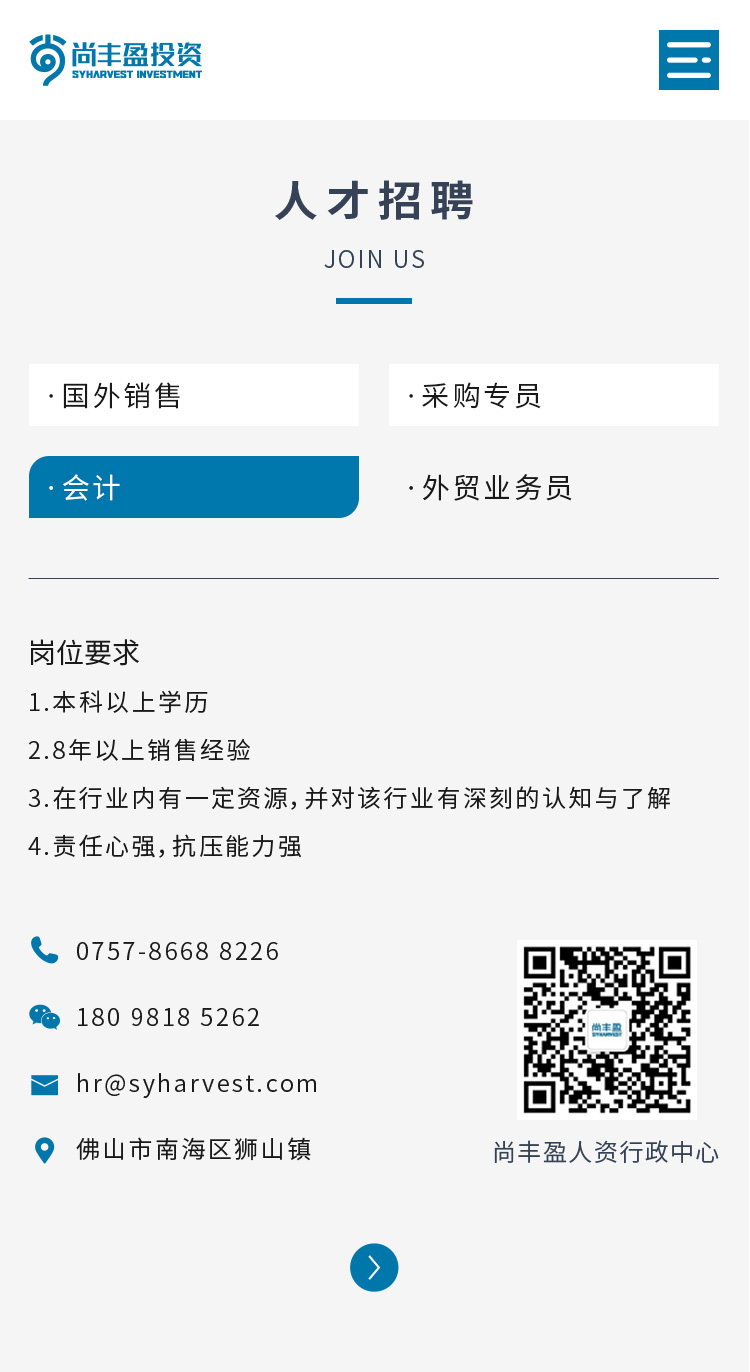Screen dimensions: 750x1372
Task: Select the 会计 job tab
Action: (194, 487)
